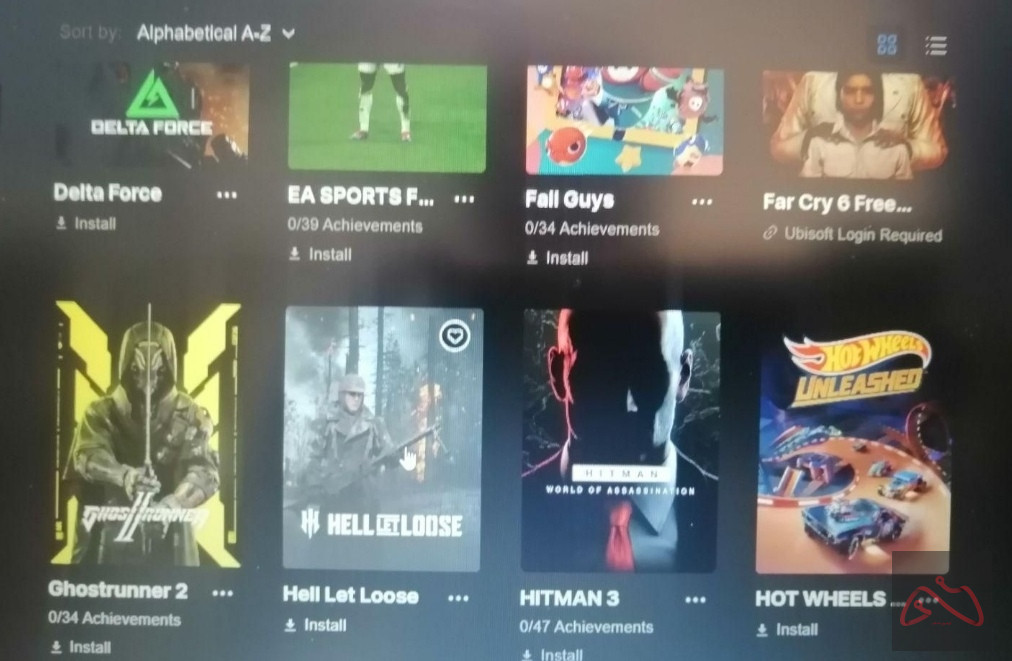Install HOT WHEELS Unleashed
1012x661 pixels.
coord(789,629)
